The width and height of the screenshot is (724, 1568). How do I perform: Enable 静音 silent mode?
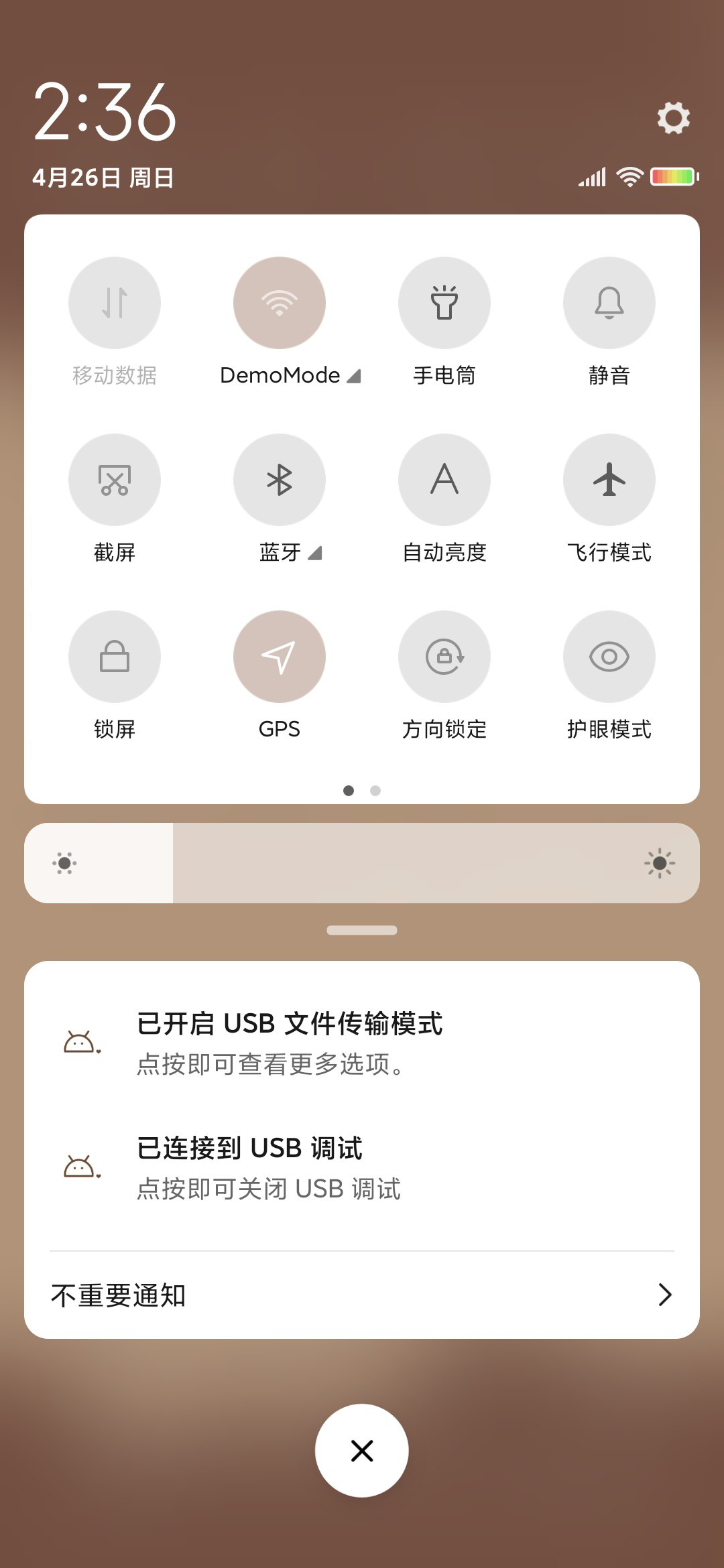(x=609, y=303)
